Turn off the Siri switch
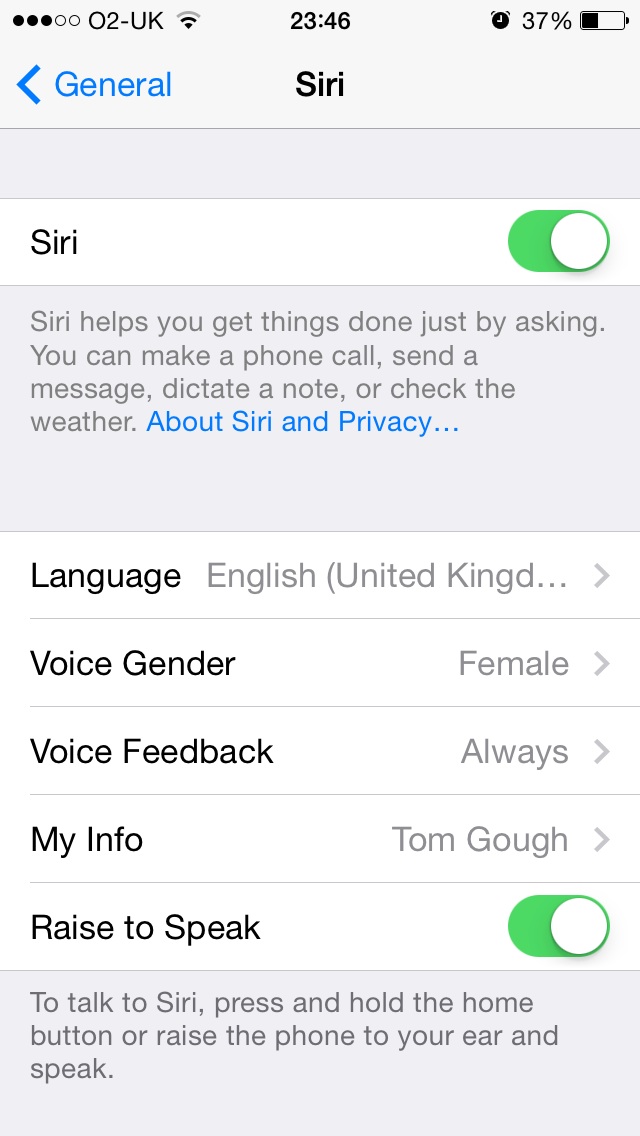This screenshot has width=640, height=1136. click(x=558, y=241)
